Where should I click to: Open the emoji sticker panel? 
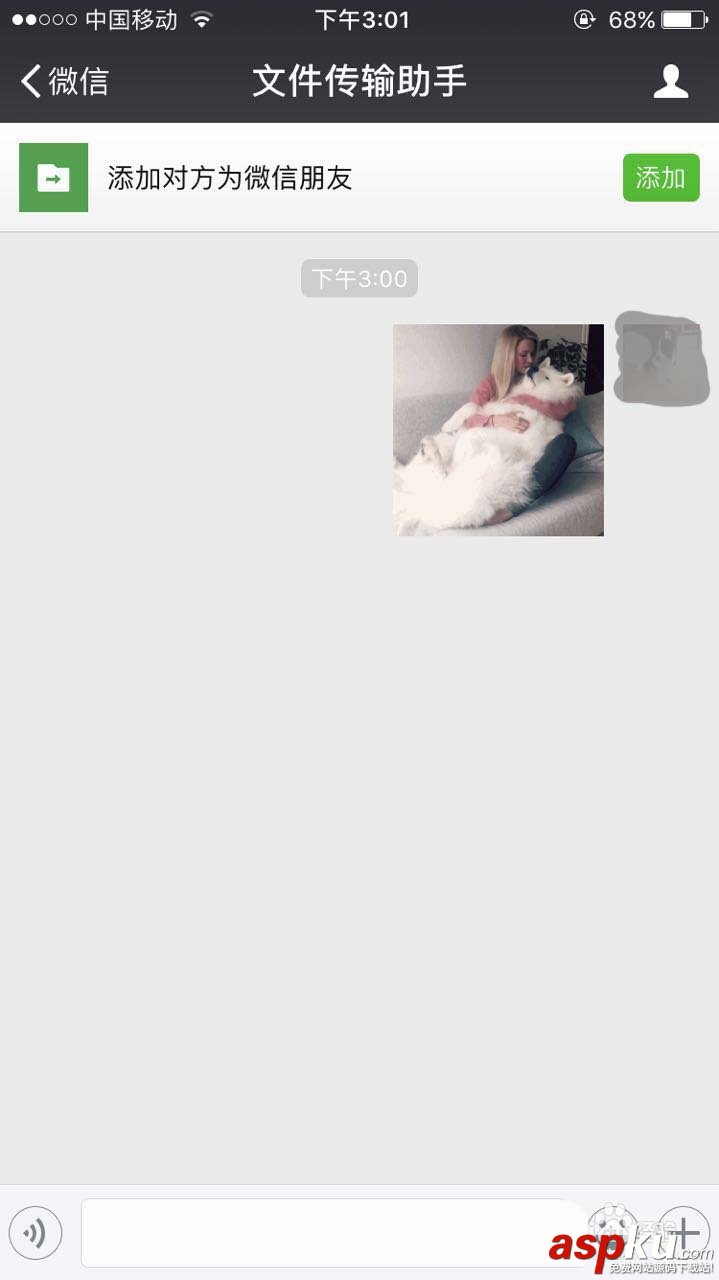pos(612,1231)
